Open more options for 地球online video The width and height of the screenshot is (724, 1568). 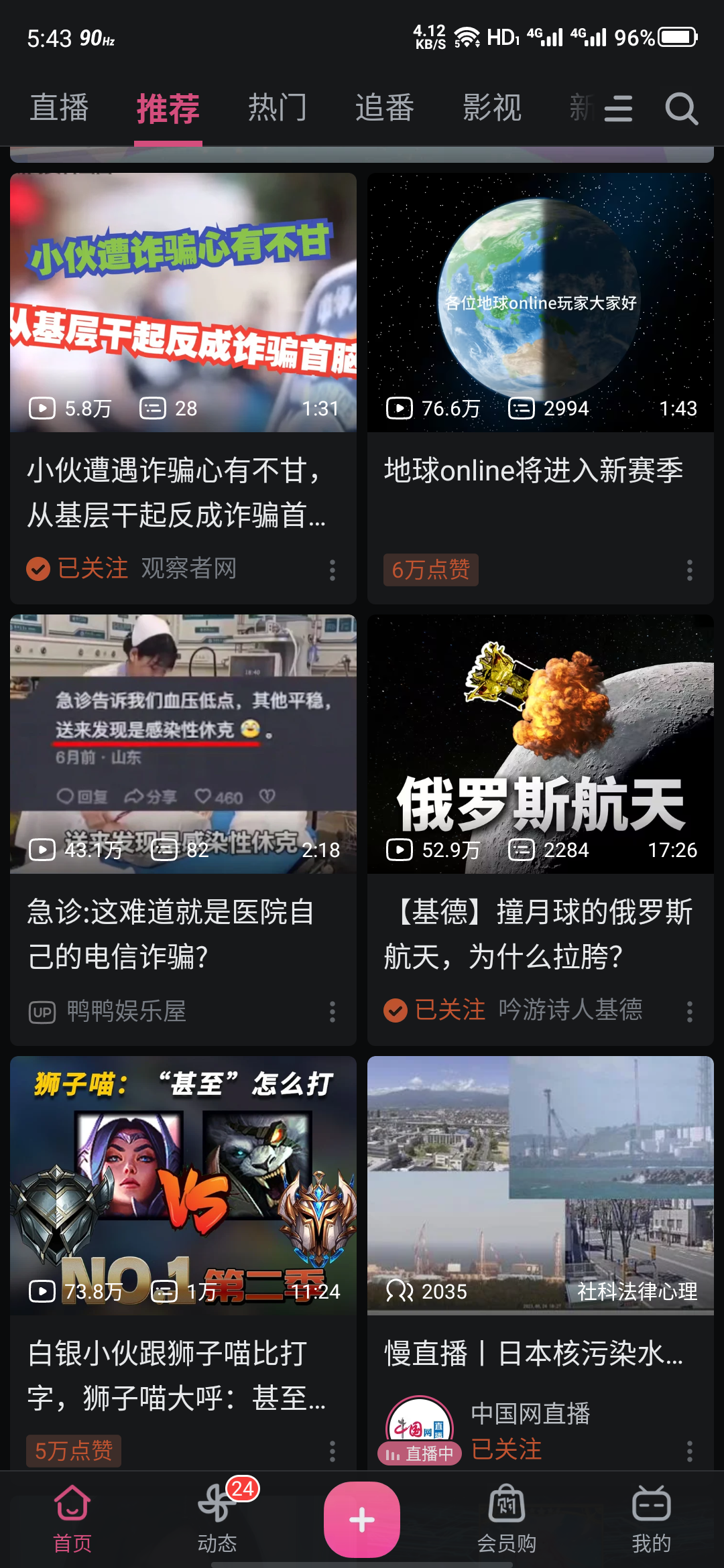pyautogui.click(x=689, y=570)
